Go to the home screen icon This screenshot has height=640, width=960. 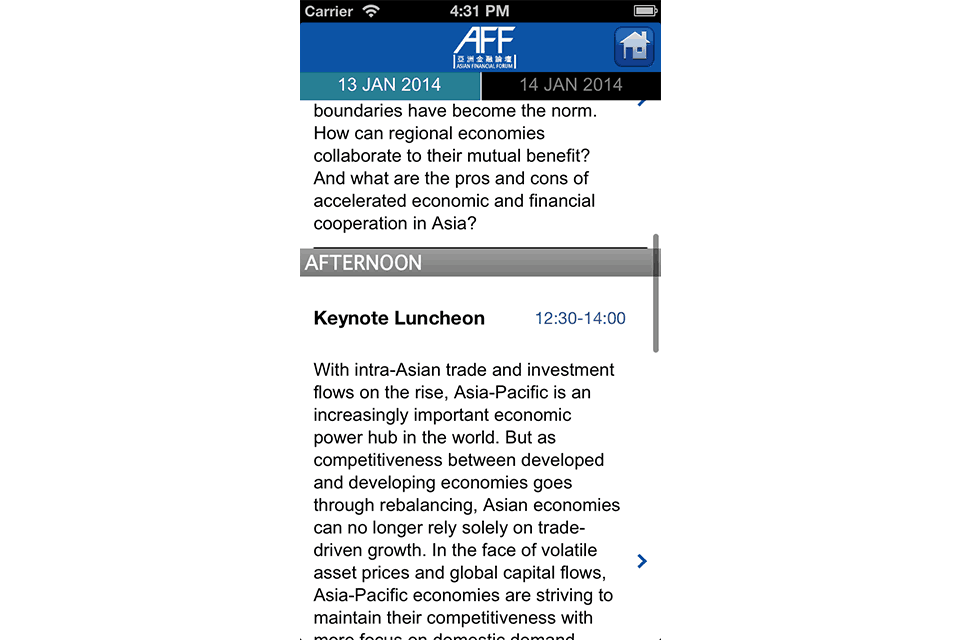pos(634,46)
